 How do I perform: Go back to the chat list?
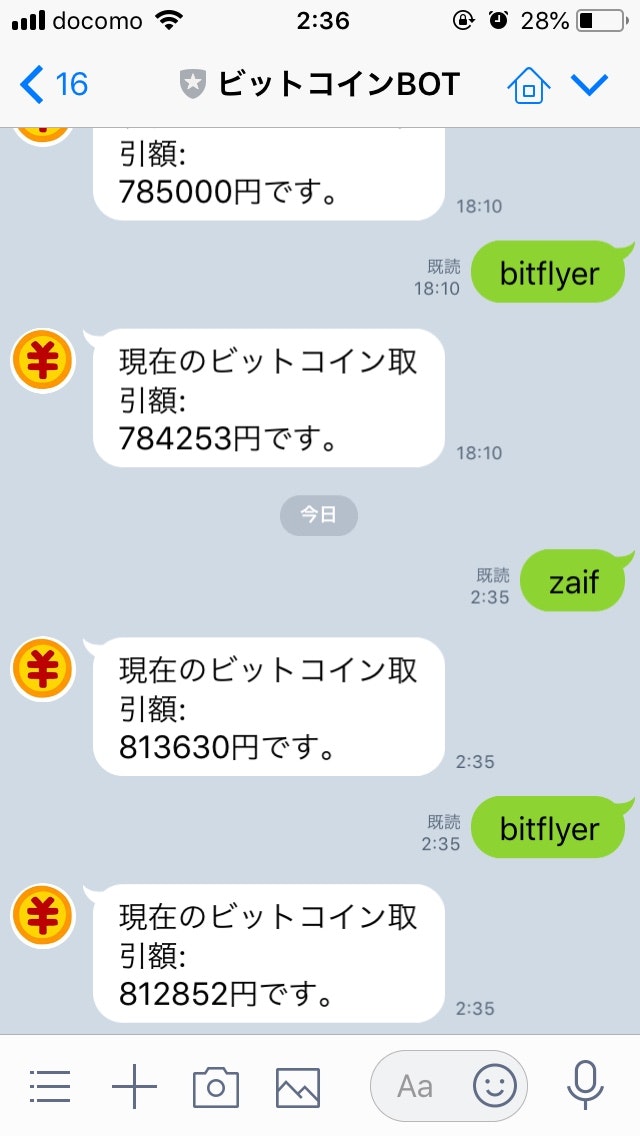pyautogui.click(x=52, y=85)
